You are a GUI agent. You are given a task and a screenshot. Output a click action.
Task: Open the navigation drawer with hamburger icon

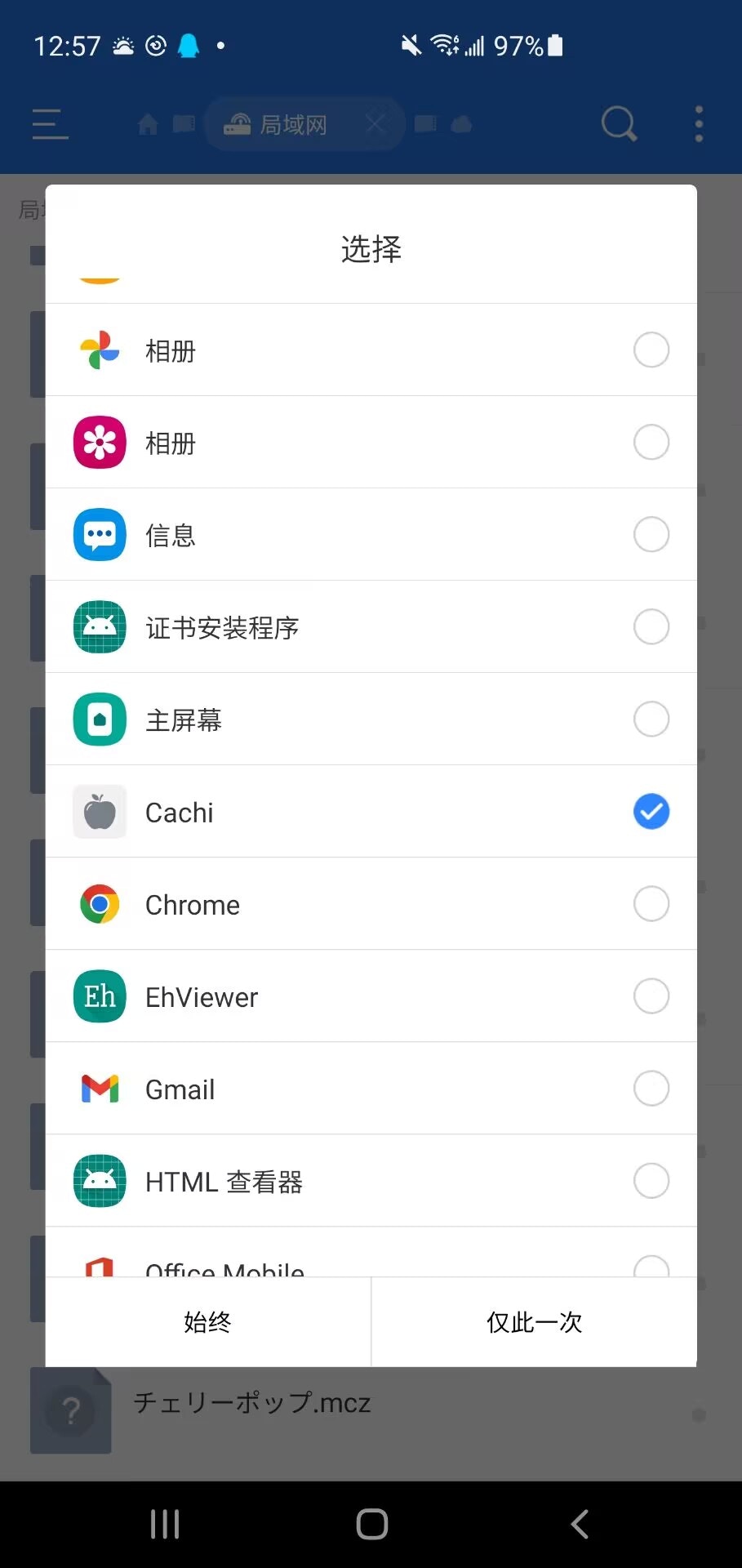click(x=50, y=124)
